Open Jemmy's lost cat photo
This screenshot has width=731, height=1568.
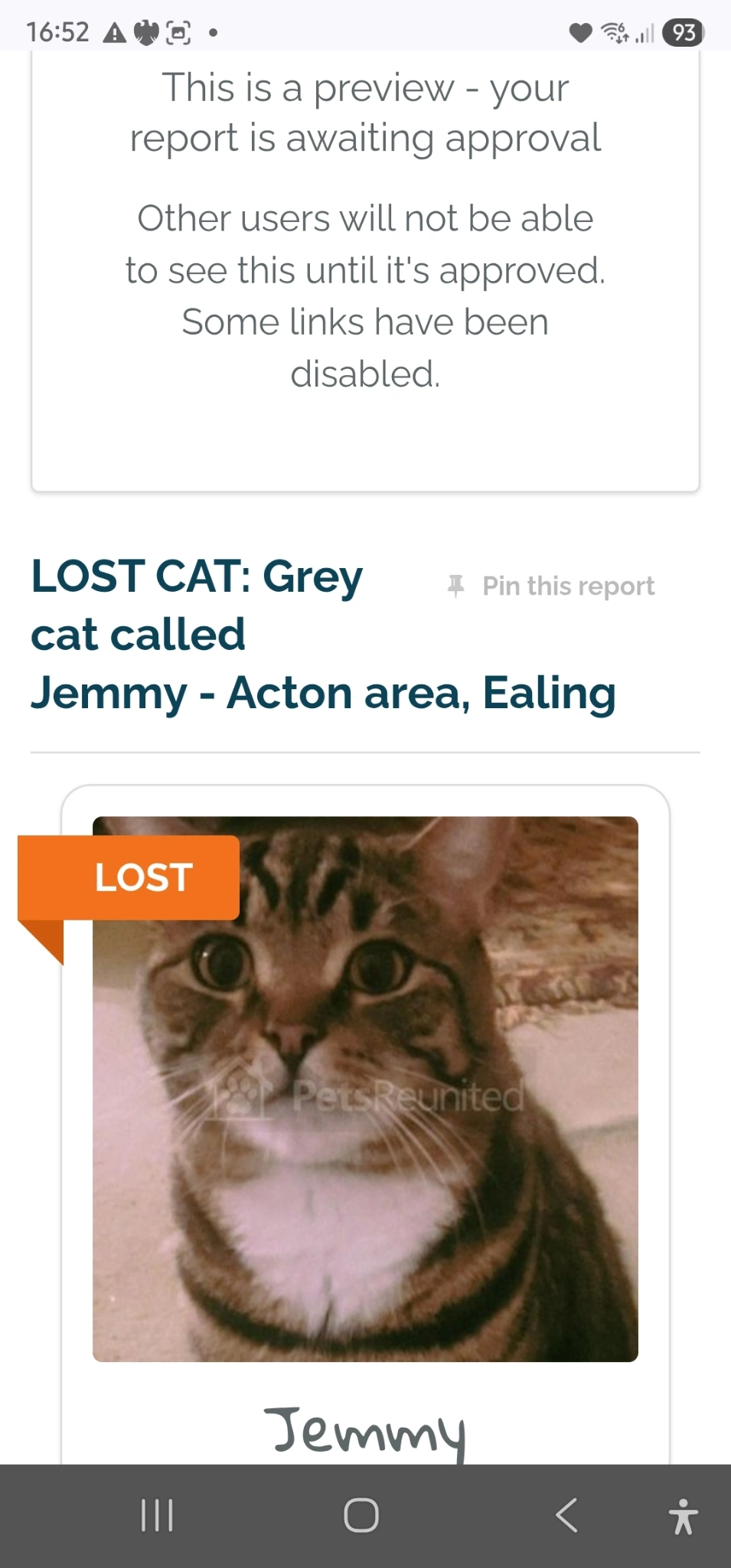click(x=365, y=1089)
